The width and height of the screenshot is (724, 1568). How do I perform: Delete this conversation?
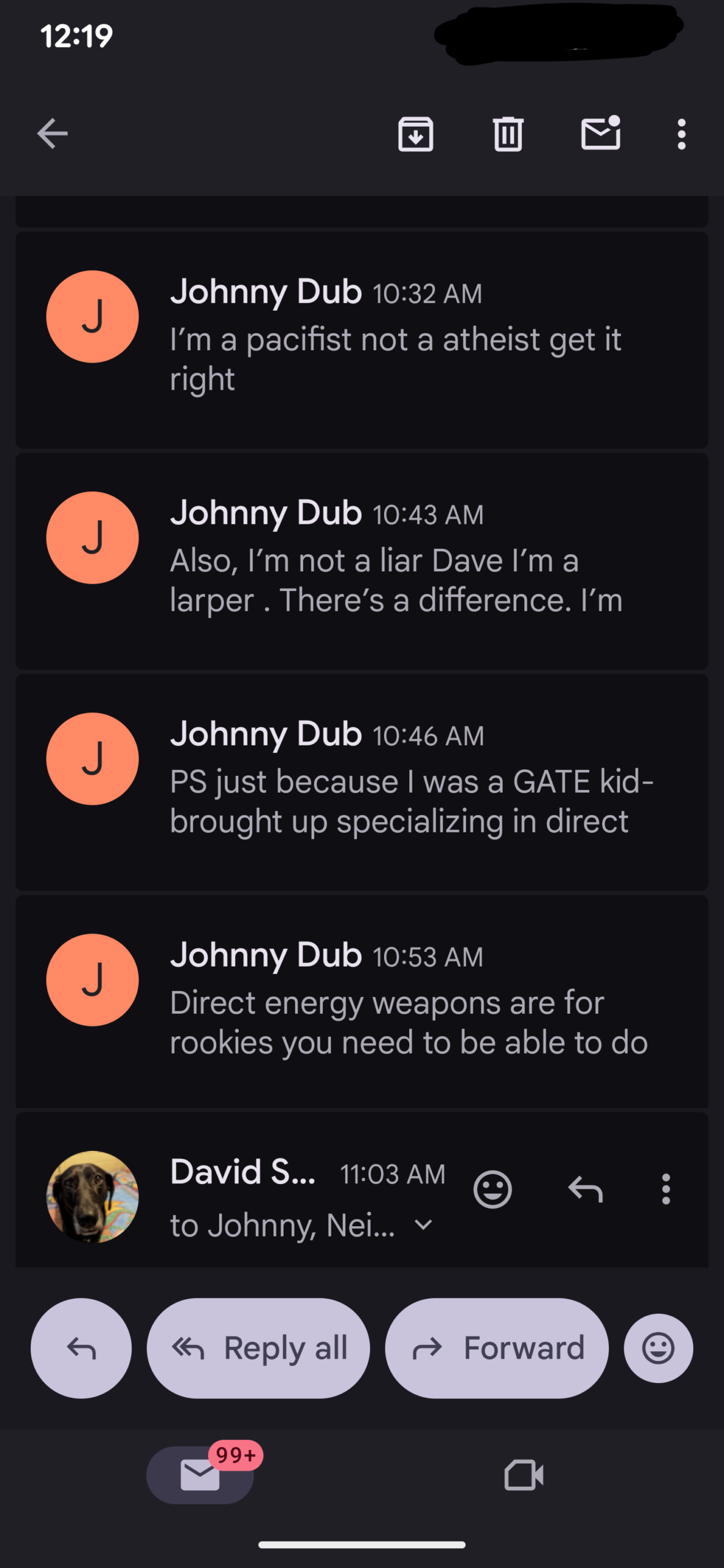(508, 134)
